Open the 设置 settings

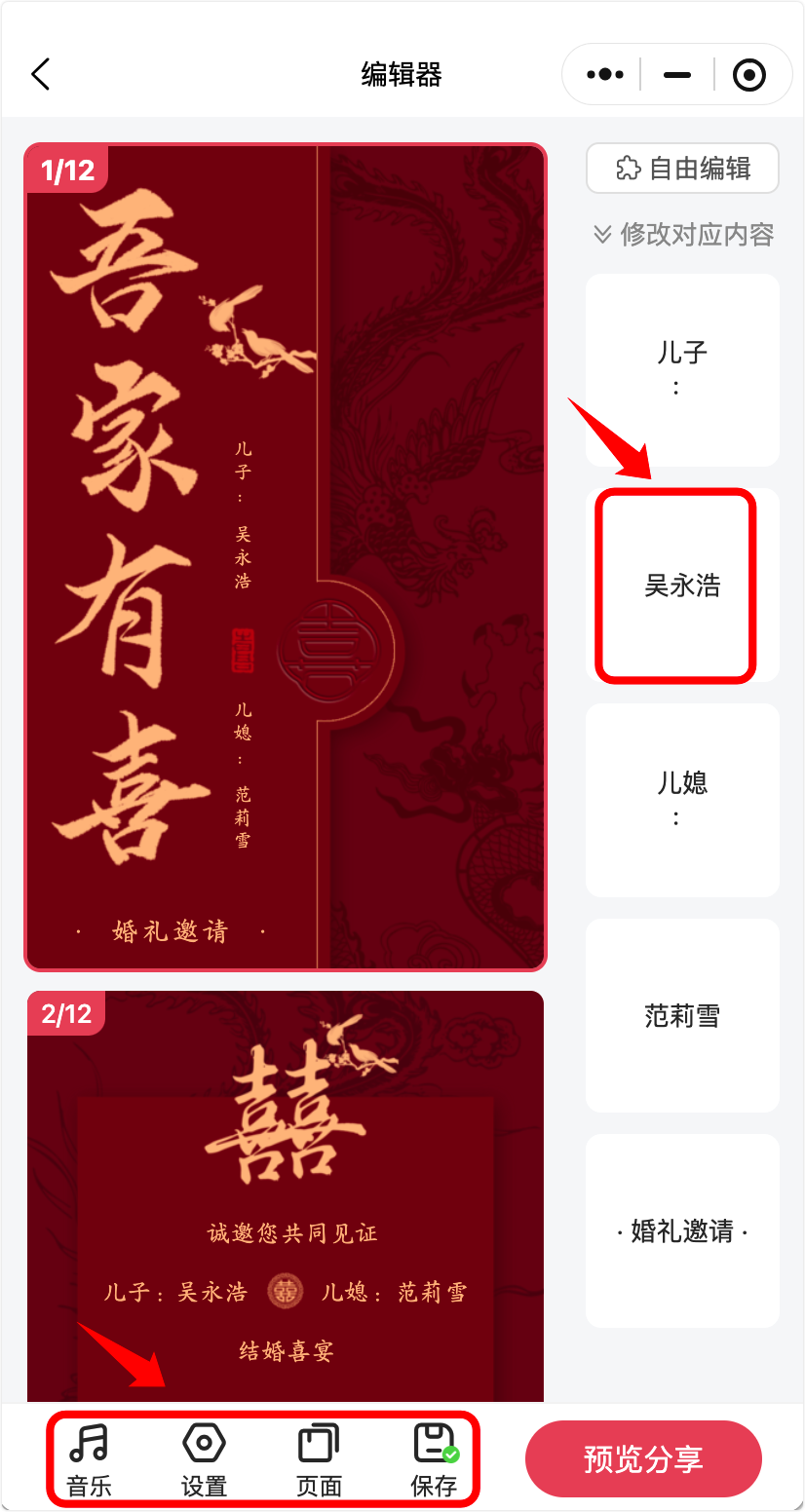204,1458
